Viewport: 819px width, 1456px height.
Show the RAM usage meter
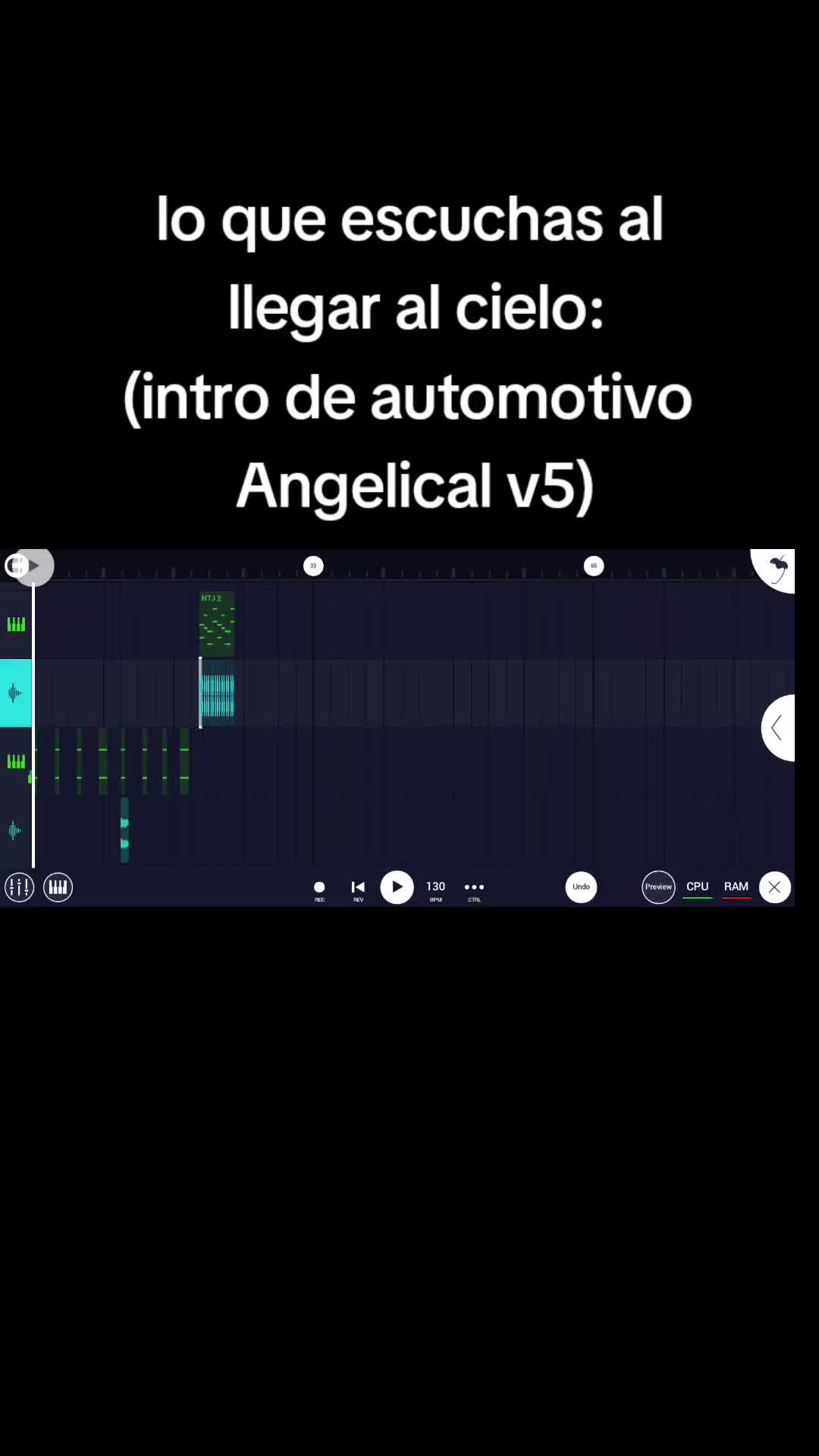pyautogui.click(x=736, y=887)
